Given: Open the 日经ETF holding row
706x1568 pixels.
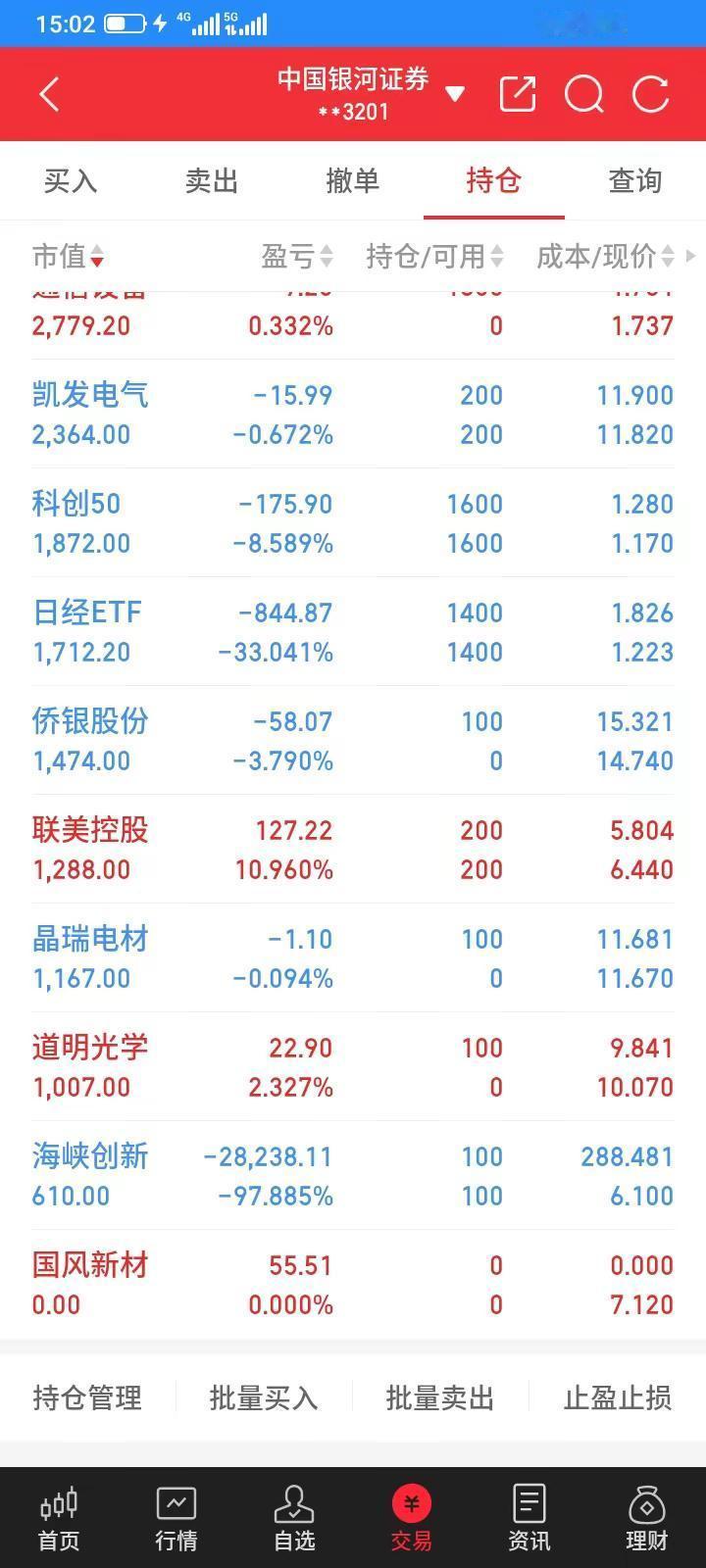Looking at the screenshot, I should pyautogui.click(x=353, y=631).
